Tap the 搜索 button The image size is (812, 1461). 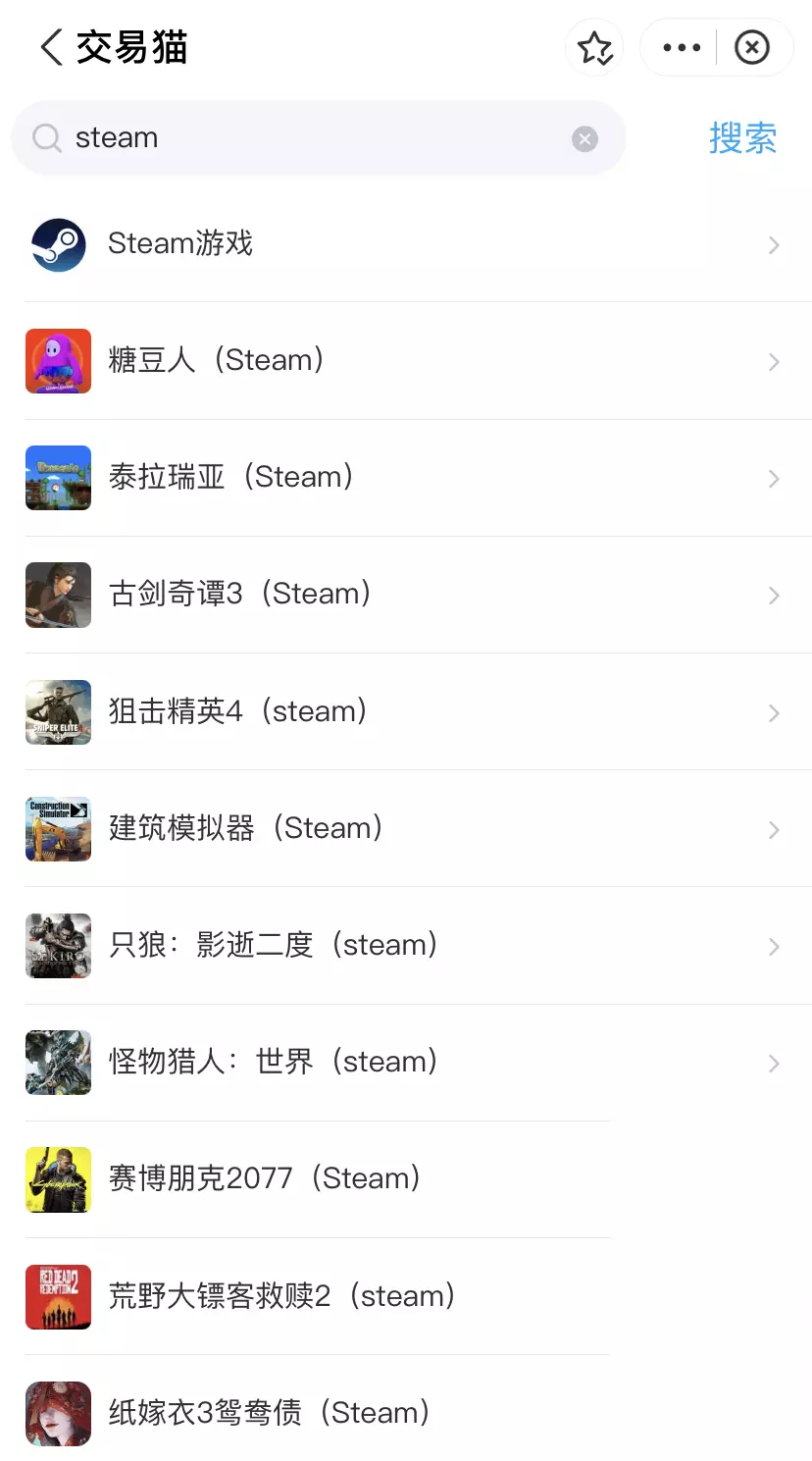click(742, 138)
